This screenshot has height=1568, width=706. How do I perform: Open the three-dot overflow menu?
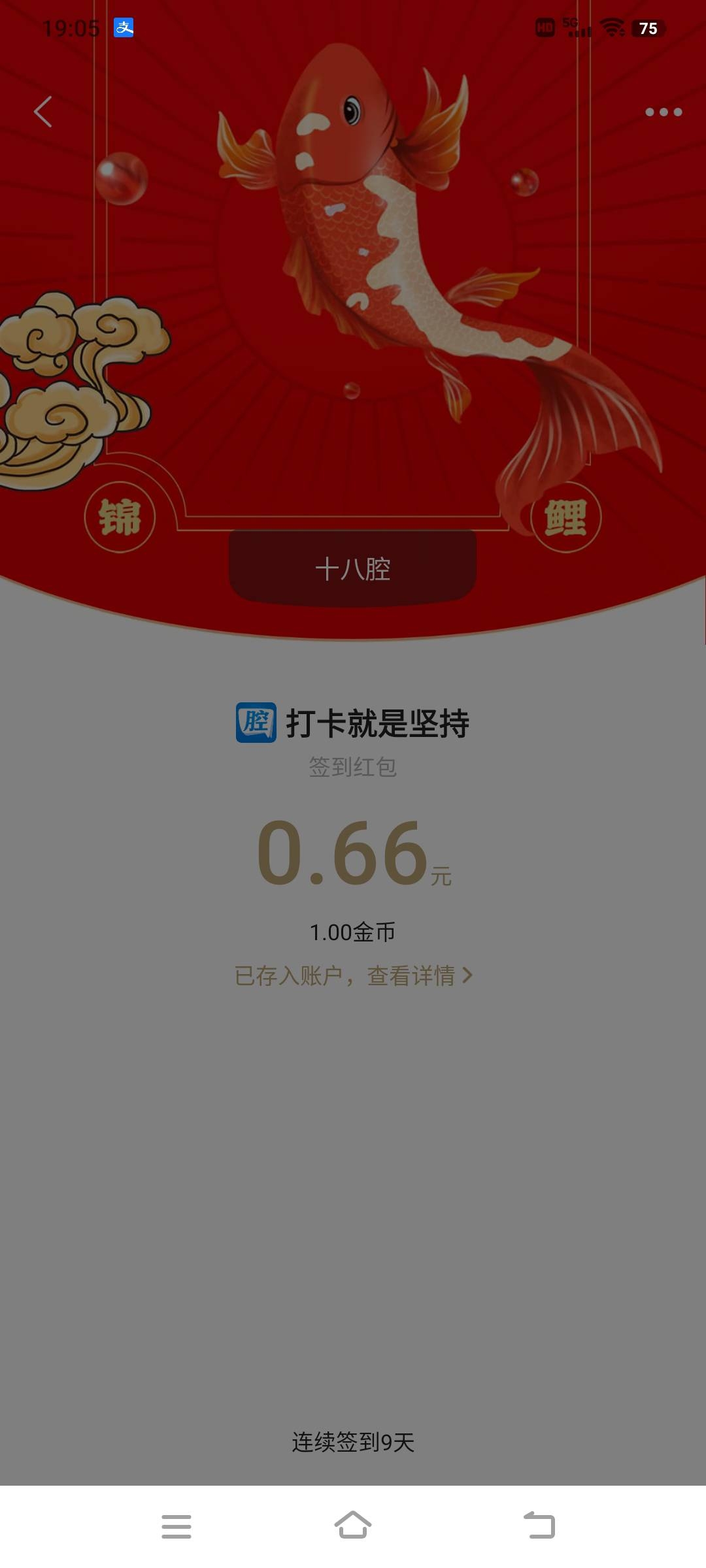(x=663, y=112)
